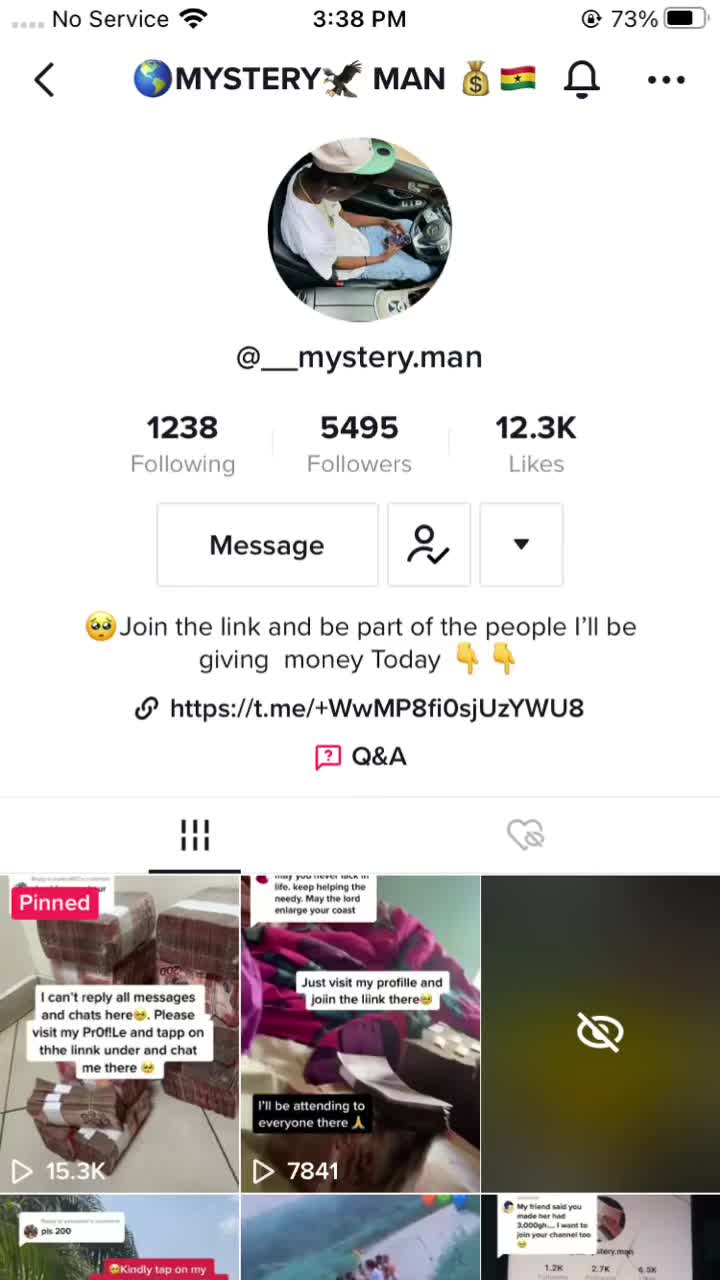The image size is (720, 1280).
Task: Open the notifications bell
Action: (x=581, y=80)
